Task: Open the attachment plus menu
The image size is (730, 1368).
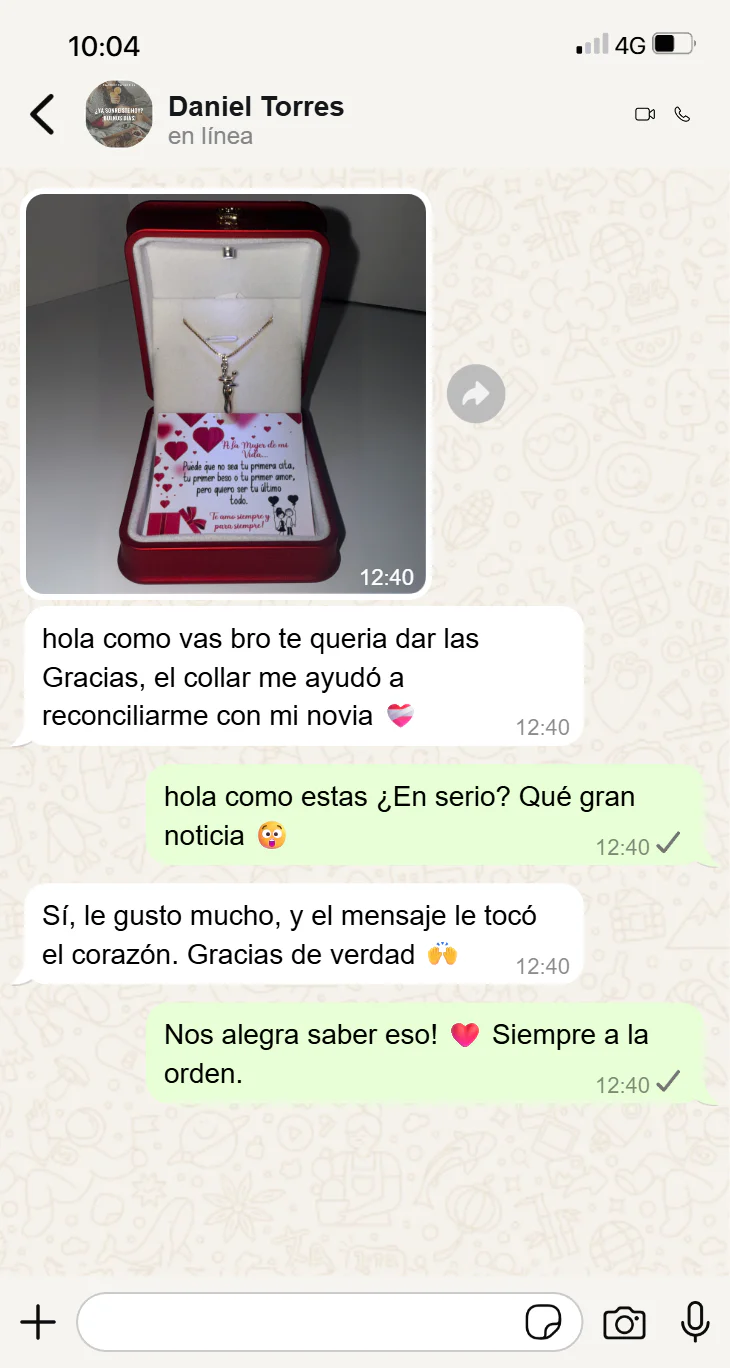Action: tap(38, 1322)
